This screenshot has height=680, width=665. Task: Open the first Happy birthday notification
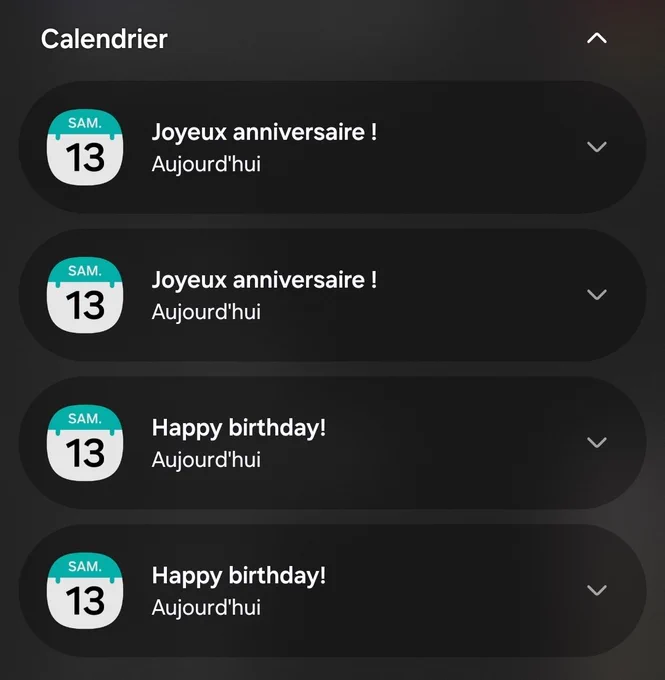pyautogui.click(x=332, y=442)
